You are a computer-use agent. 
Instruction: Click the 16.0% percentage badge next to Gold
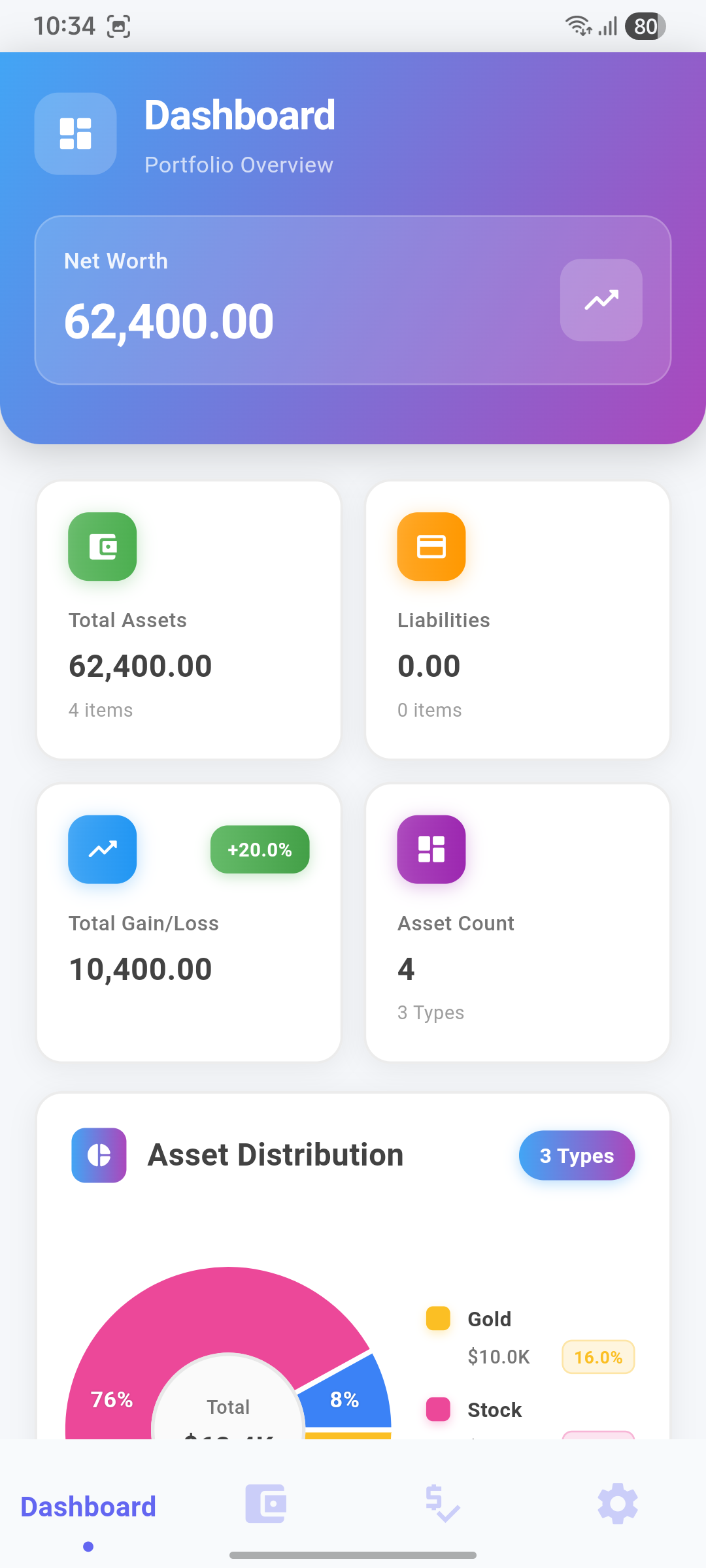(x=597, y=1357)
